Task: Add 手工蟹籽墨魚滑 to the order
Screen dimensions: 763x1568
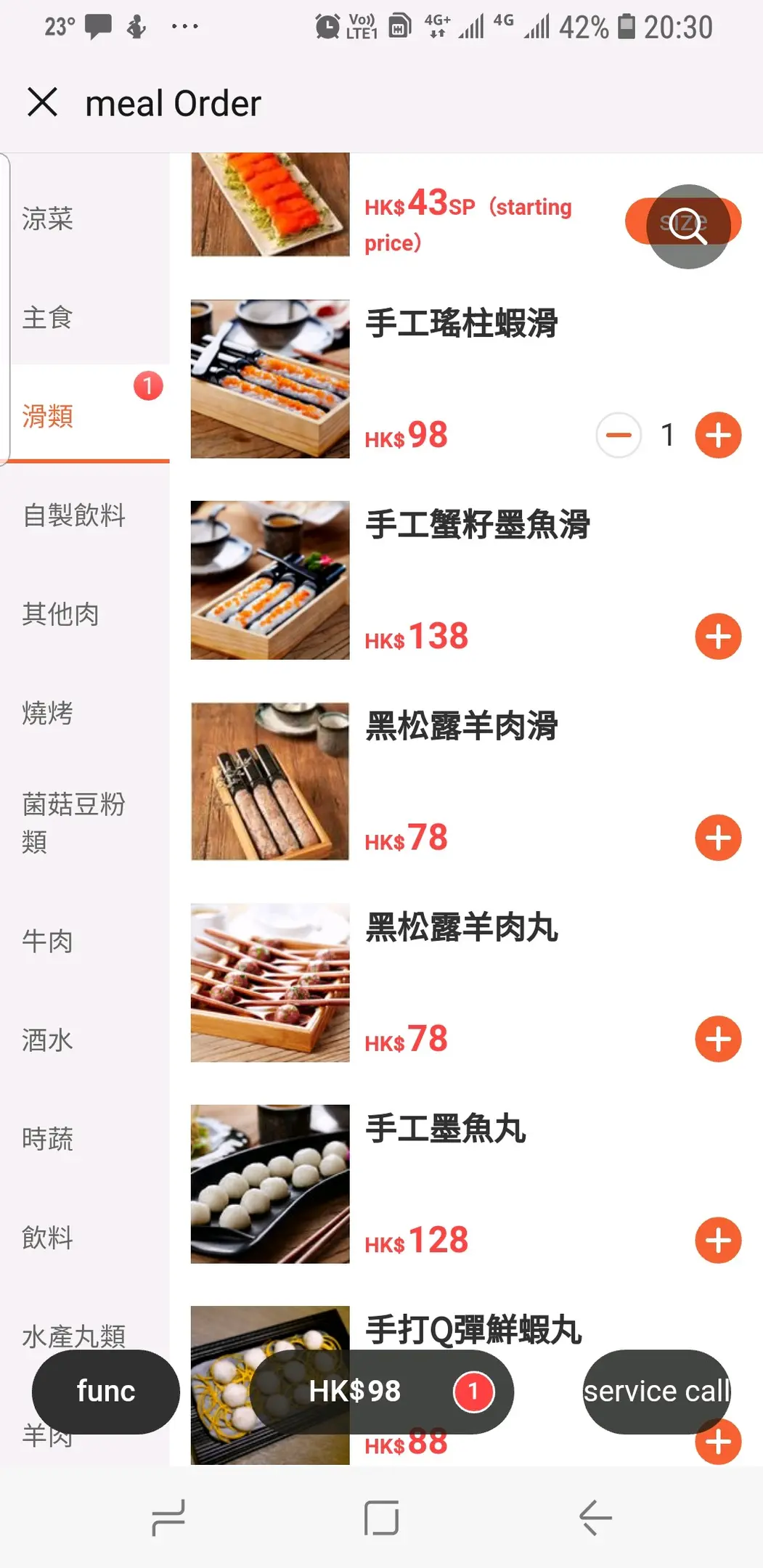Action: tap(718, 637)
